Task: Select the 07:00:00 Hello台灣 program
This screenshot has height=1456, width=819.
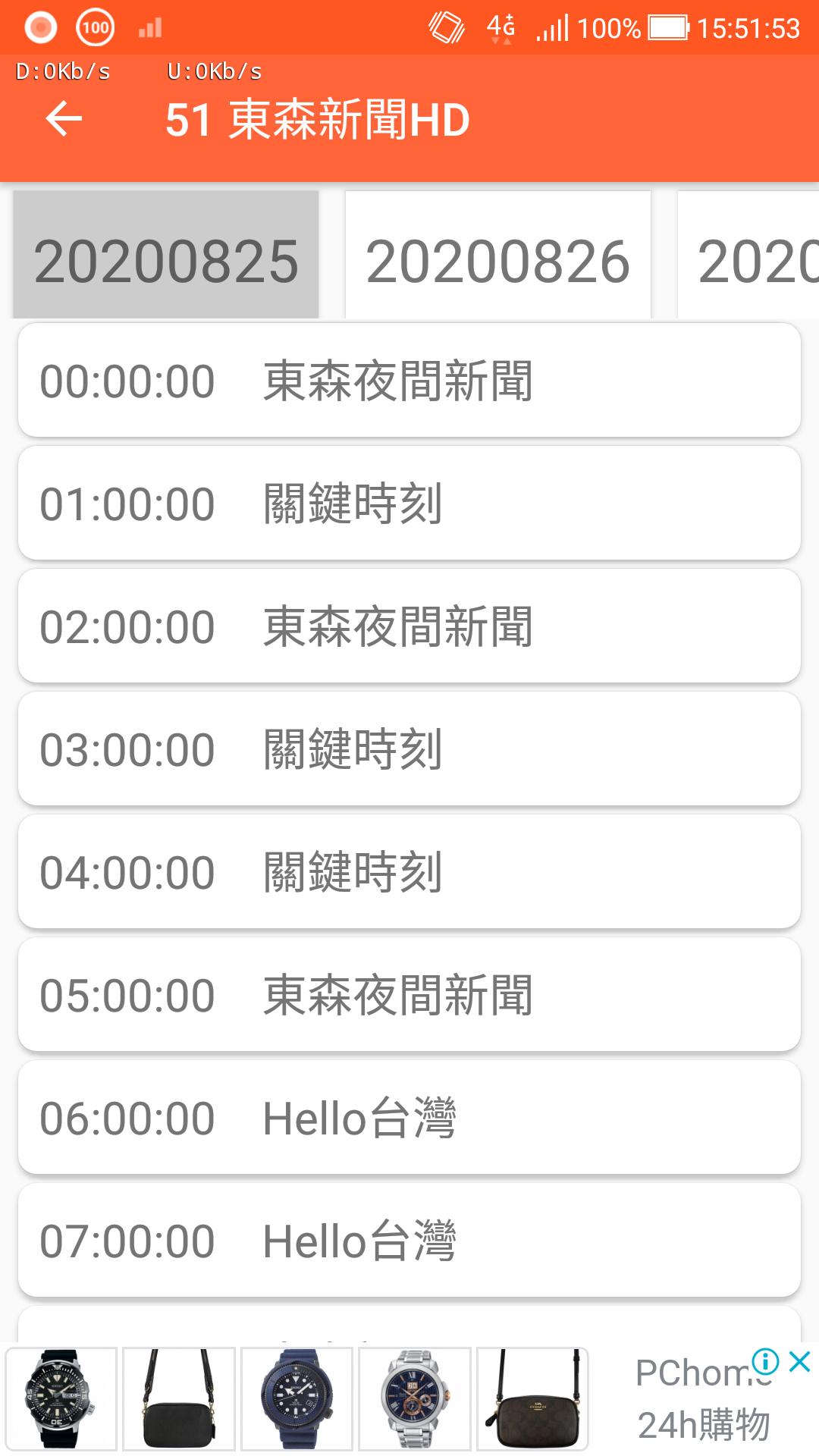Action: (409, 1241)
